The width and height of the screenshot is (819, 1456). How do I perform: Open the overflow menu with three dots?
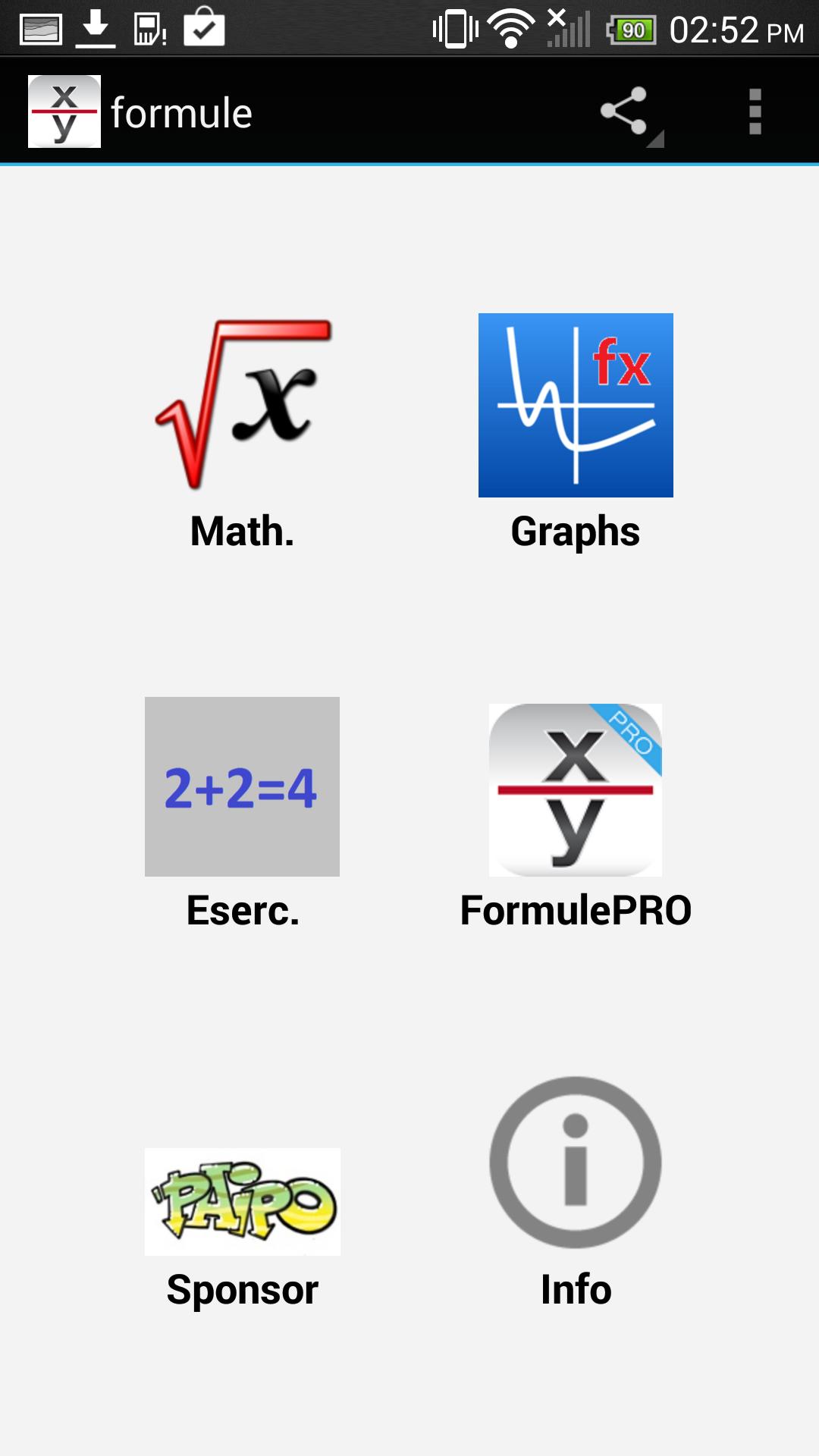pyautogui.click(x=755, y=110)
